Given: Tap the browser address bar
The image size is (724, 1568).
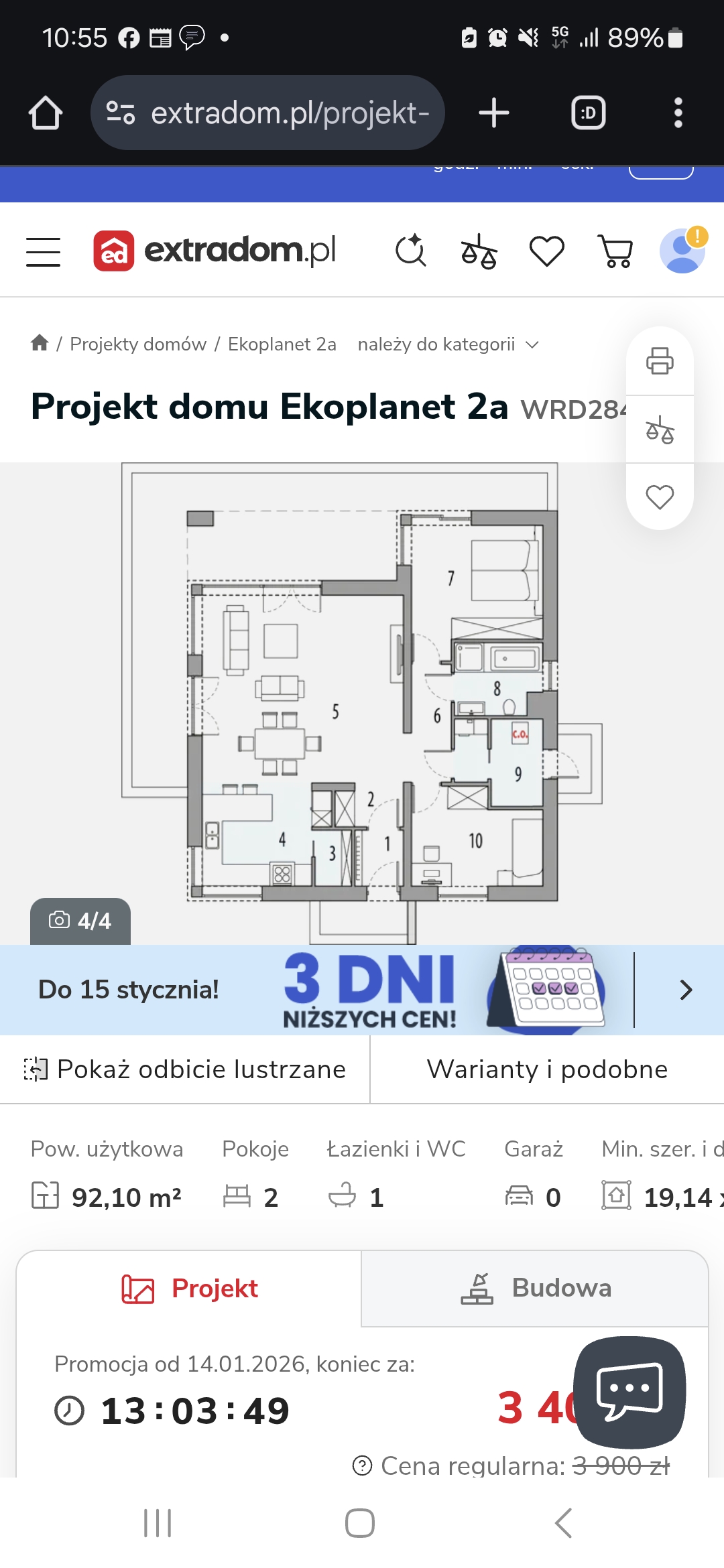Looking at the screenshot, I should [x=268, y=113].
